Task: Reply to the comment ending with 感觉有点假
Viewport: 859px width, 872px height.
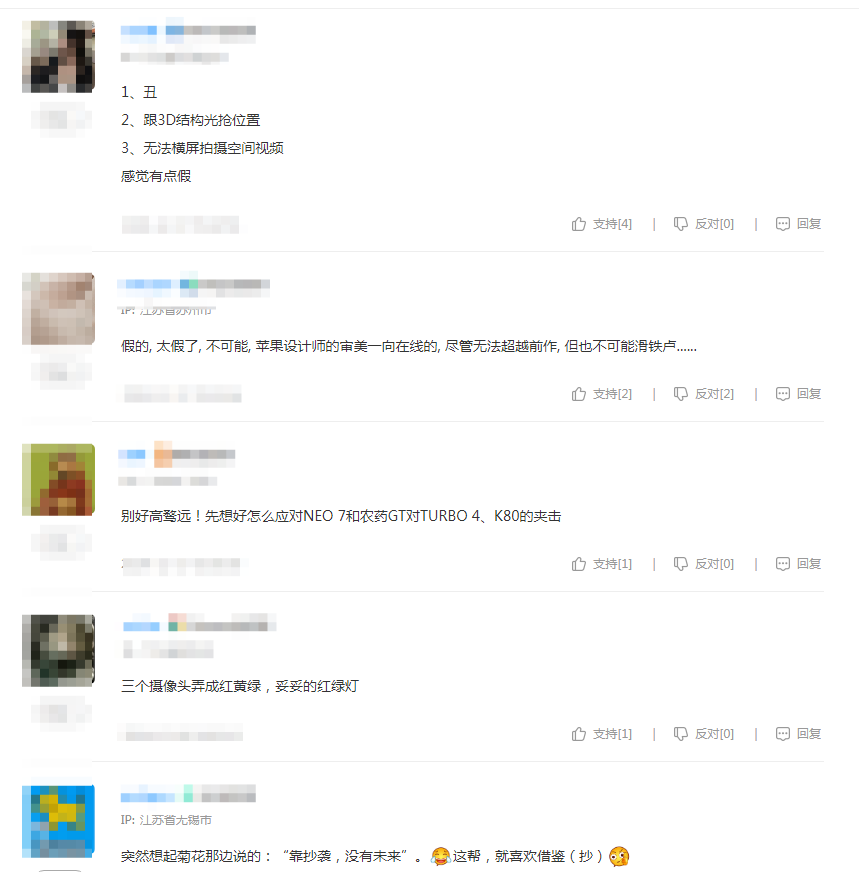Action: [798, 224]
